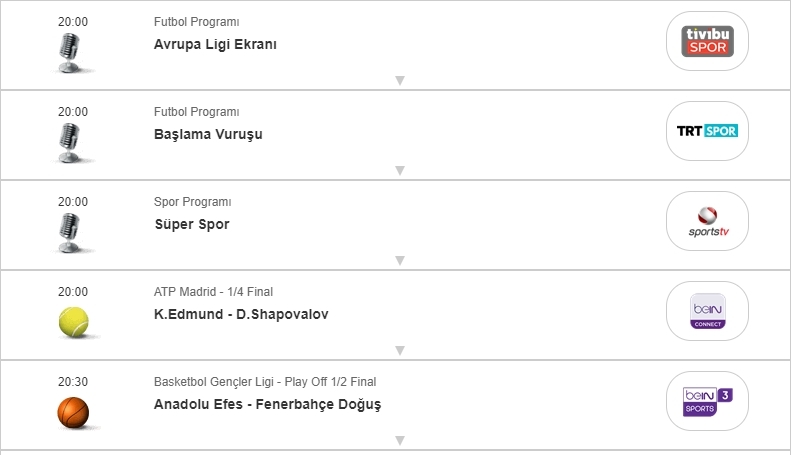Open the Başlama Vuruşu program row

(208, 134)
